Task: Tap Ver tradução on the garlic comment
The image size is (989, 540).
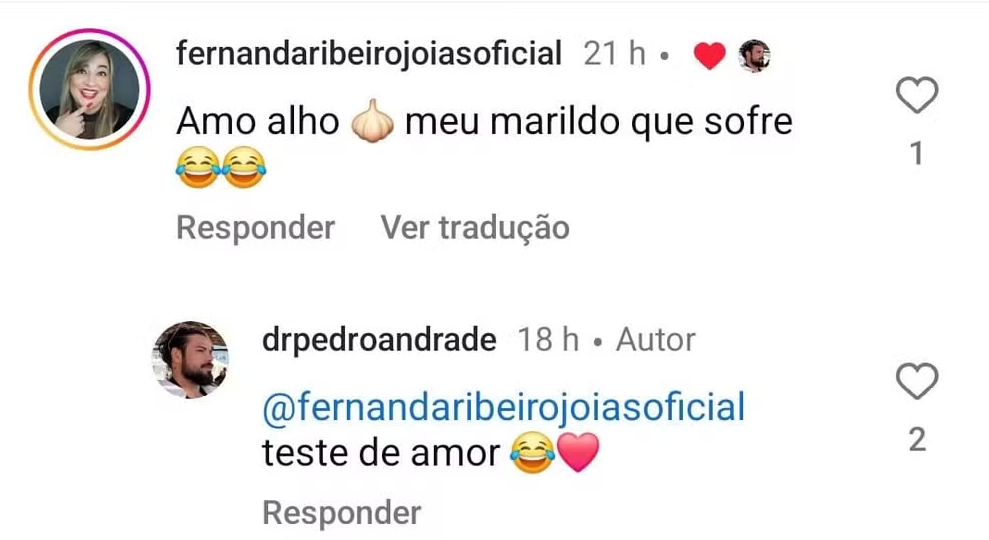Action: coord(474,228)
